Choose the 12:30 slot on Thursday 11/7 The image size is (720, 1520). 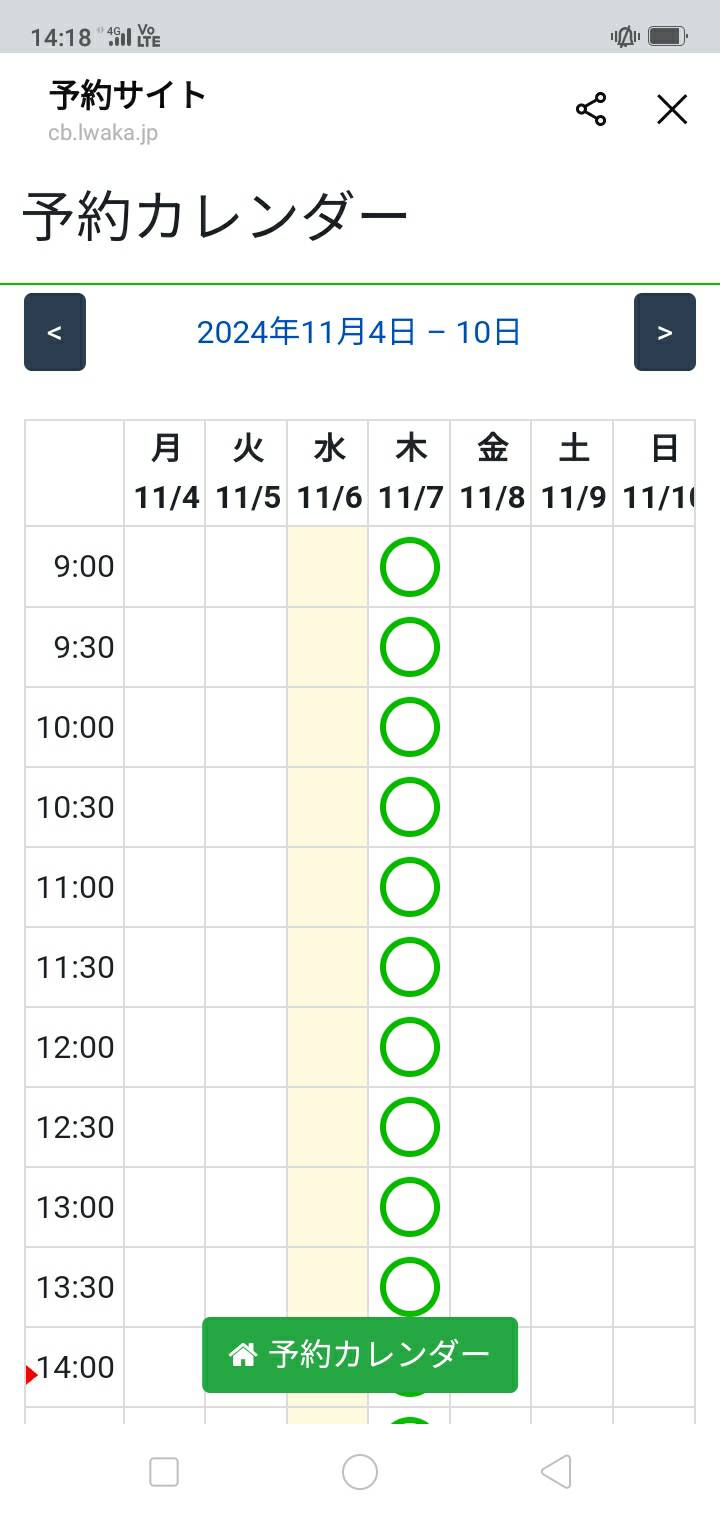point(410,1127)
